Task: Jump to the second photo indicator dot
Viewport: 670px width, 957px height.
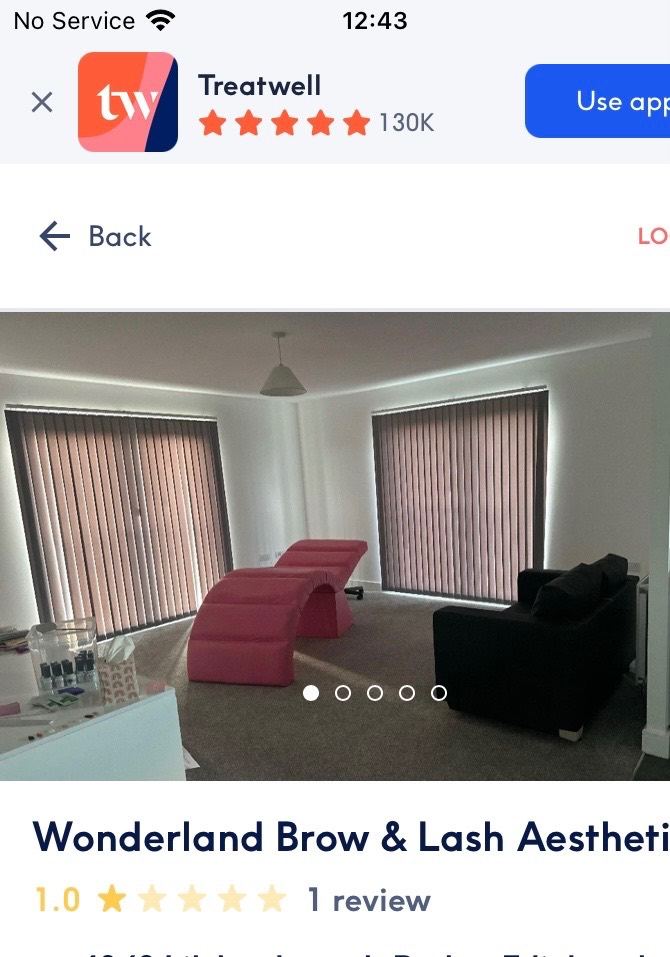Action: click(x=343, y=693)
